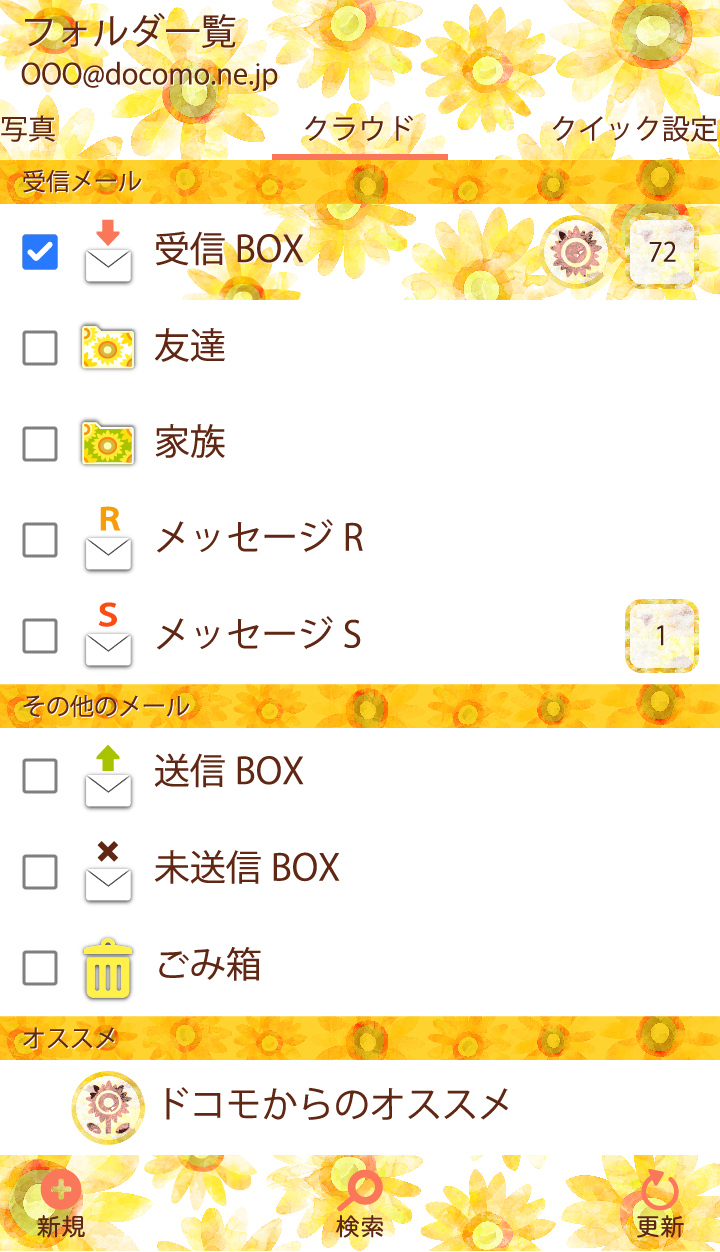Switch to the クイック設定 tab
The height and width of the screenshot is (1252, 720).
[634, 129]
